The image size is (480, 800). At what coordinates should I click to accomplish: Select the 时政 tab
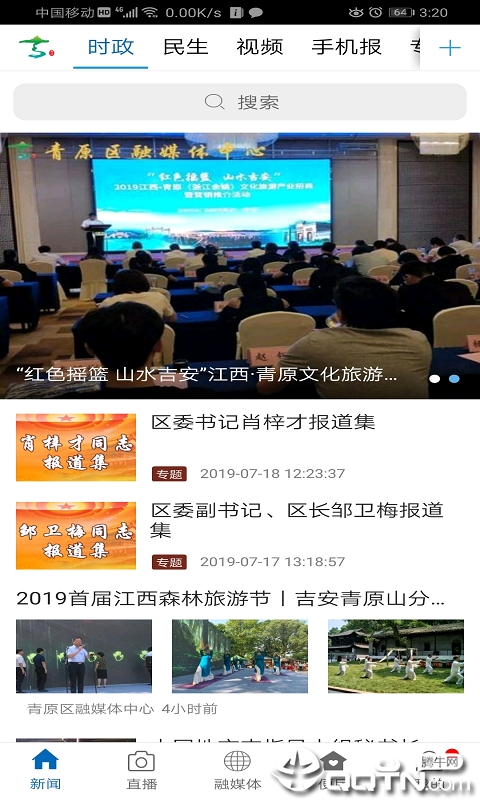pos(111,47)
